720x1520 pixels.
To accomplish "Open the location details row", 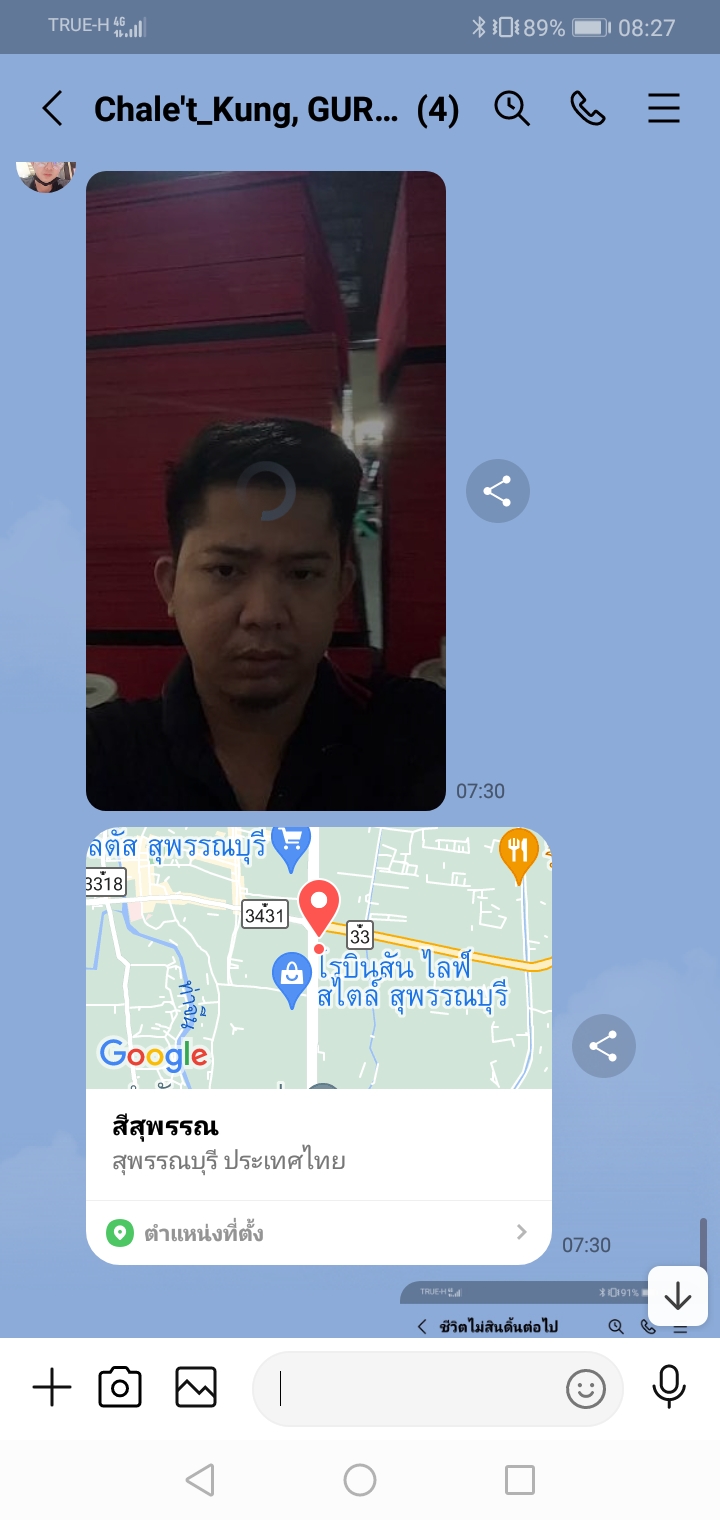I will coord(318,1232).
